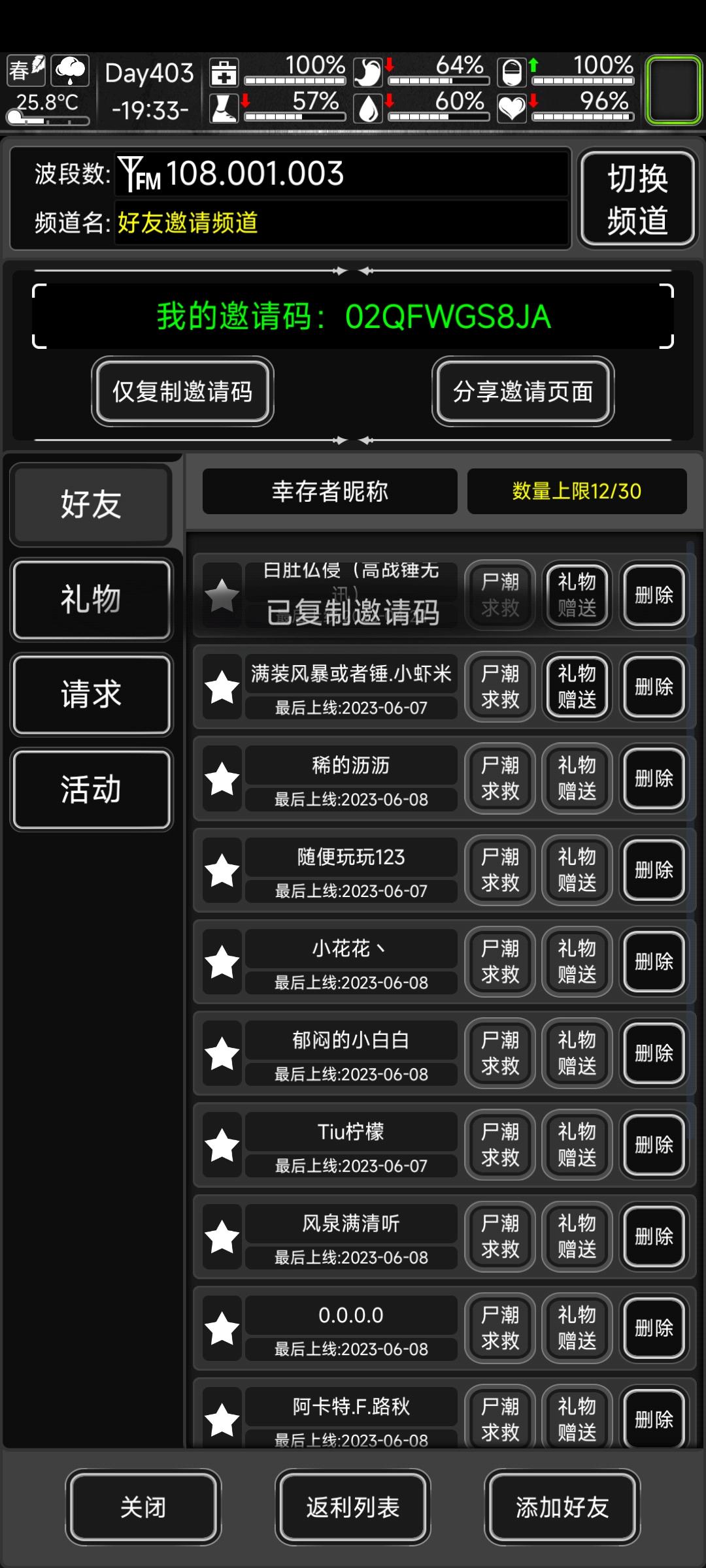Image resolution: width=706 pixels, height=1568 pixels.
Task: Star the friend Tiu柠檬
Action: 222,1145
